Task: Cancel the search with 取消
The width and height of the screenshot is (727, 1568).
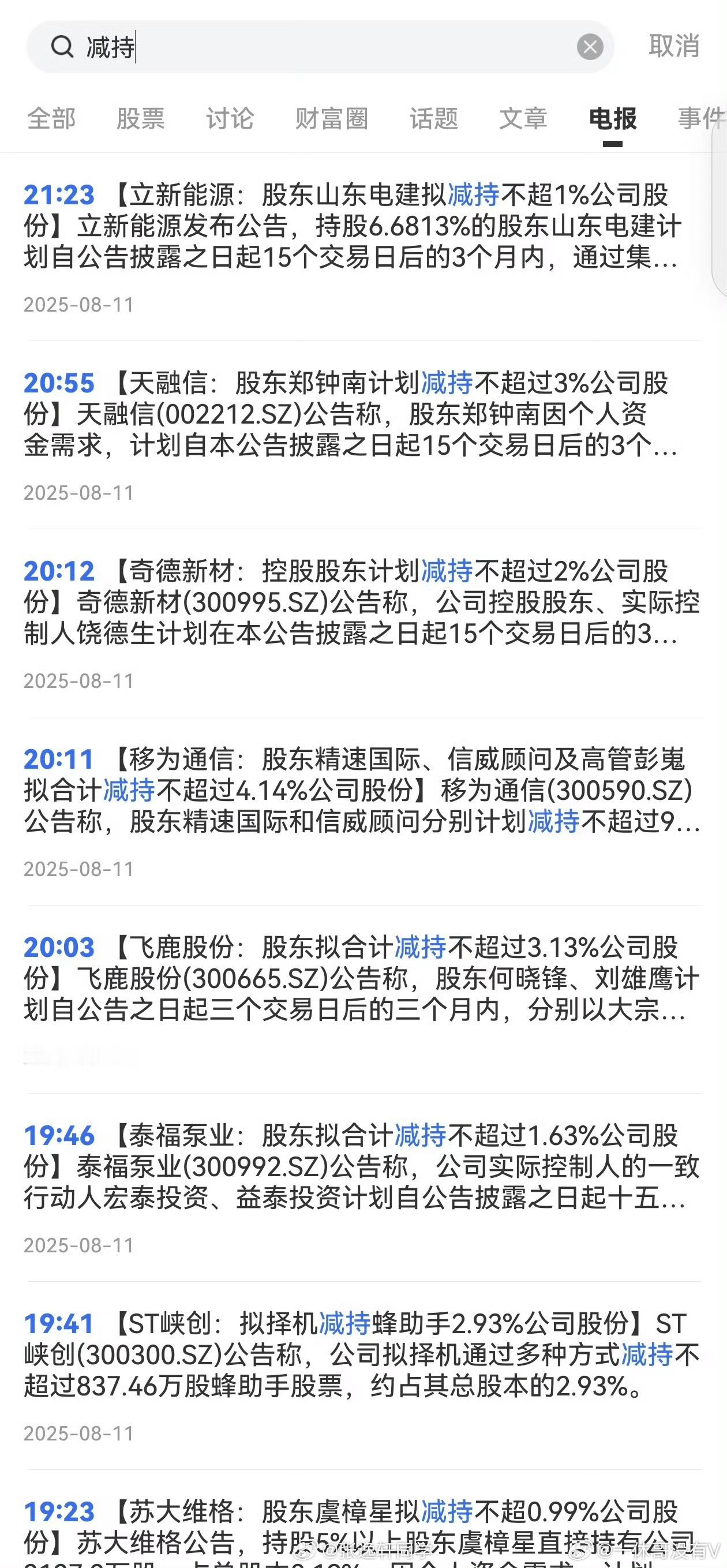Action: click(674, 46)
